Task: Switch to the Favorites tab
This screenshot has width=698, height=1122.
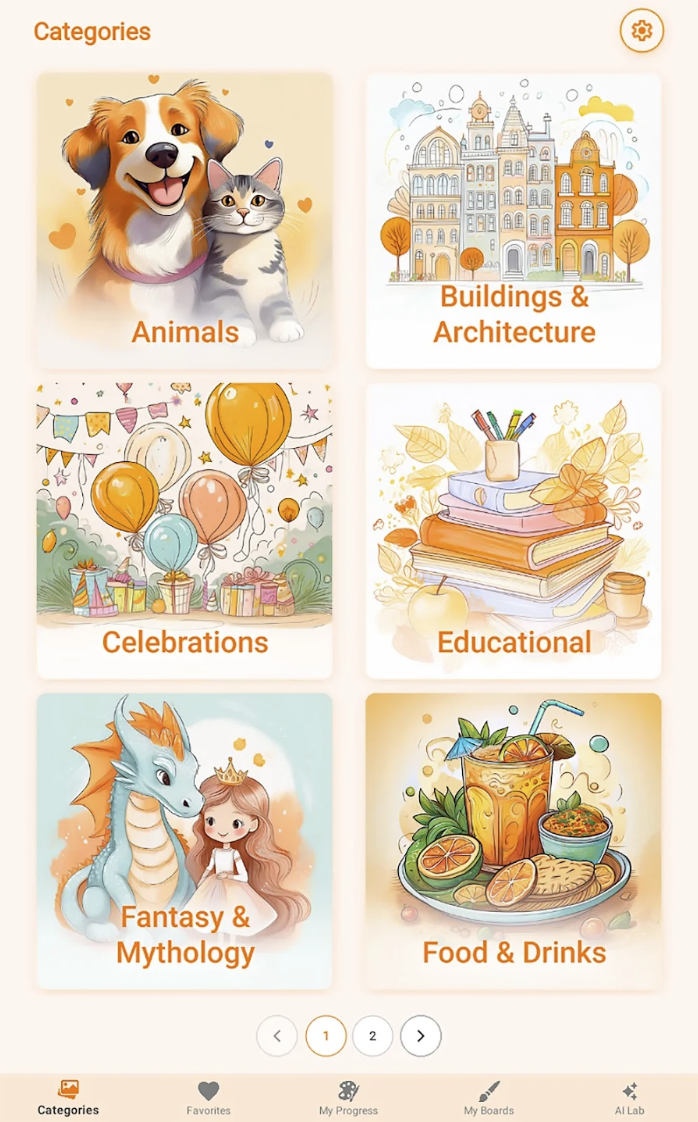Action: pyautogui.click(x=208, y=1098)
